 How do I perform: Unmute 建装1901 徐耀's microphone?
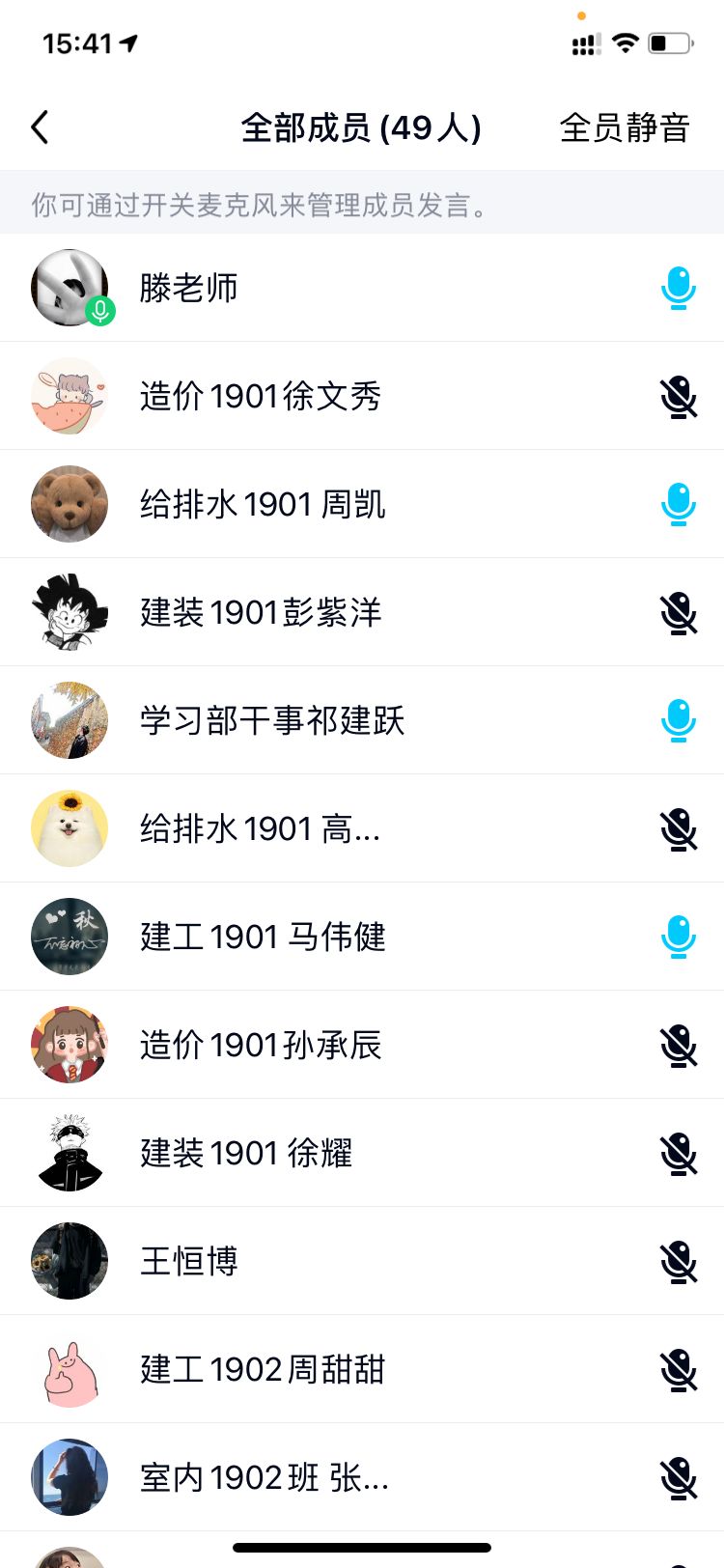pos(679,1153)
